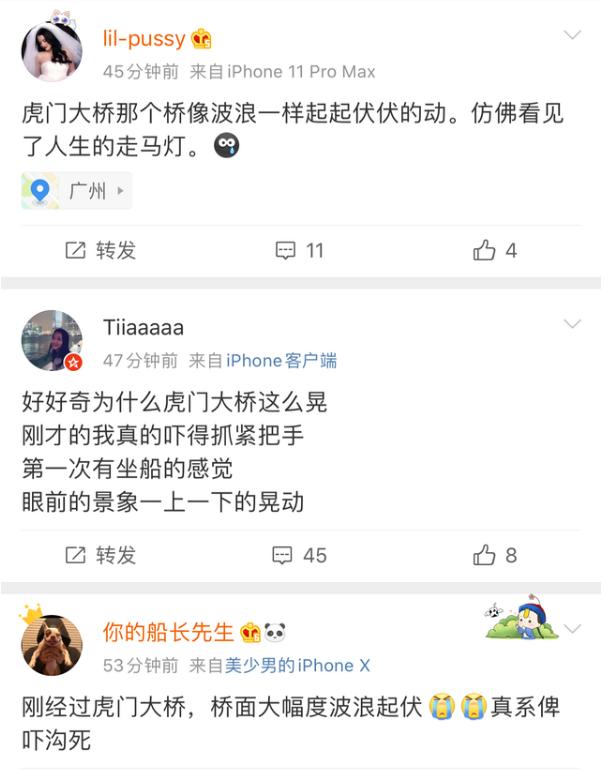Repost lil-pussy's post with 转发
The width and height of the screenshot is (606, 772).
pos(101,250)
